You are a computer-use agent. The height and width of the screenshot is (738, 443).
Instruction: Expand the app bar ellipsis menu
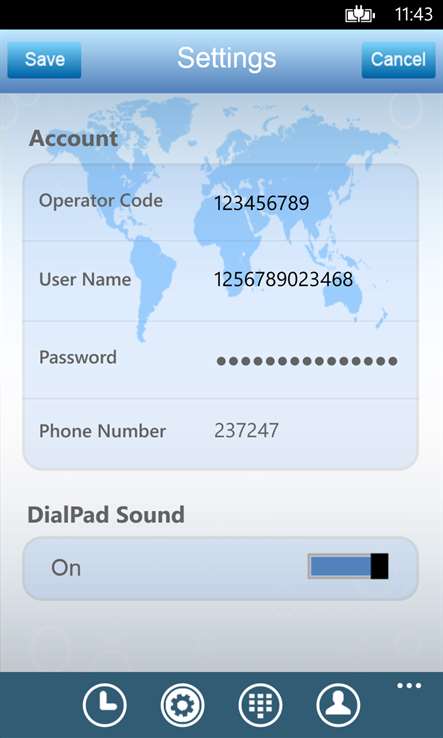pyautogui.click(x=409, y=685)
